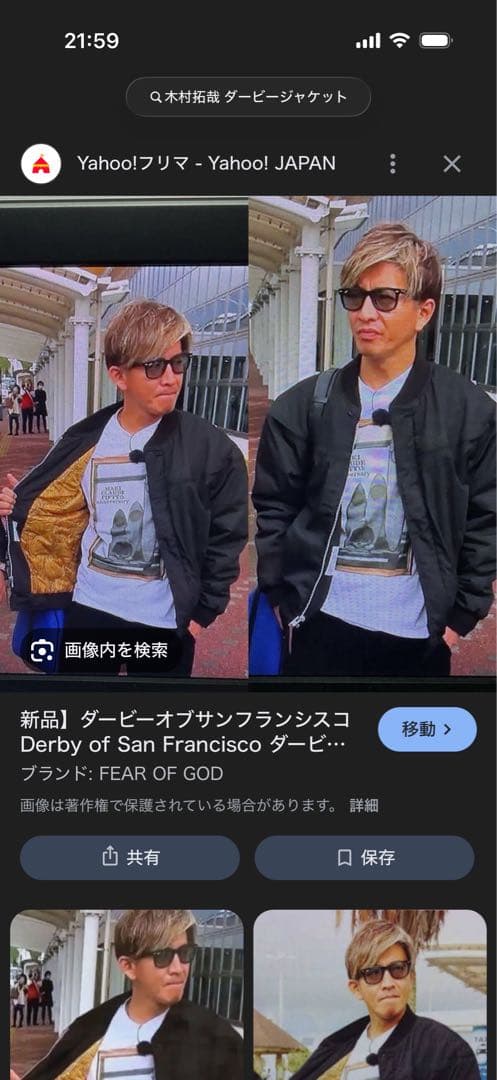The image size is (497, 1080).
Task: Open the related image with palm tree
Action: (370, 995)
